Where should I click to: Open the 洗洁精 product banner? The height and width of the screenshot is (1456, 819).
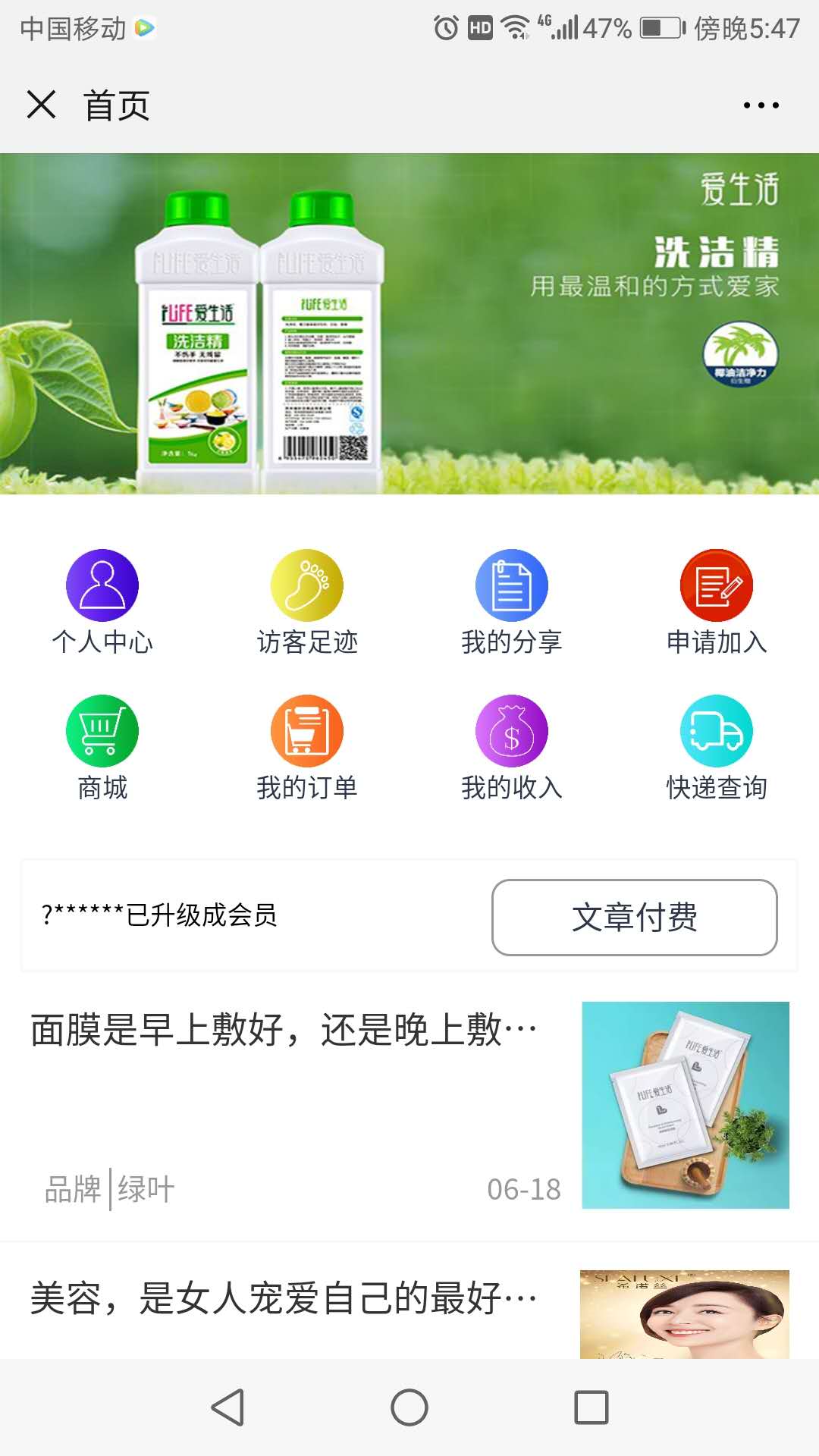(409, 324)
